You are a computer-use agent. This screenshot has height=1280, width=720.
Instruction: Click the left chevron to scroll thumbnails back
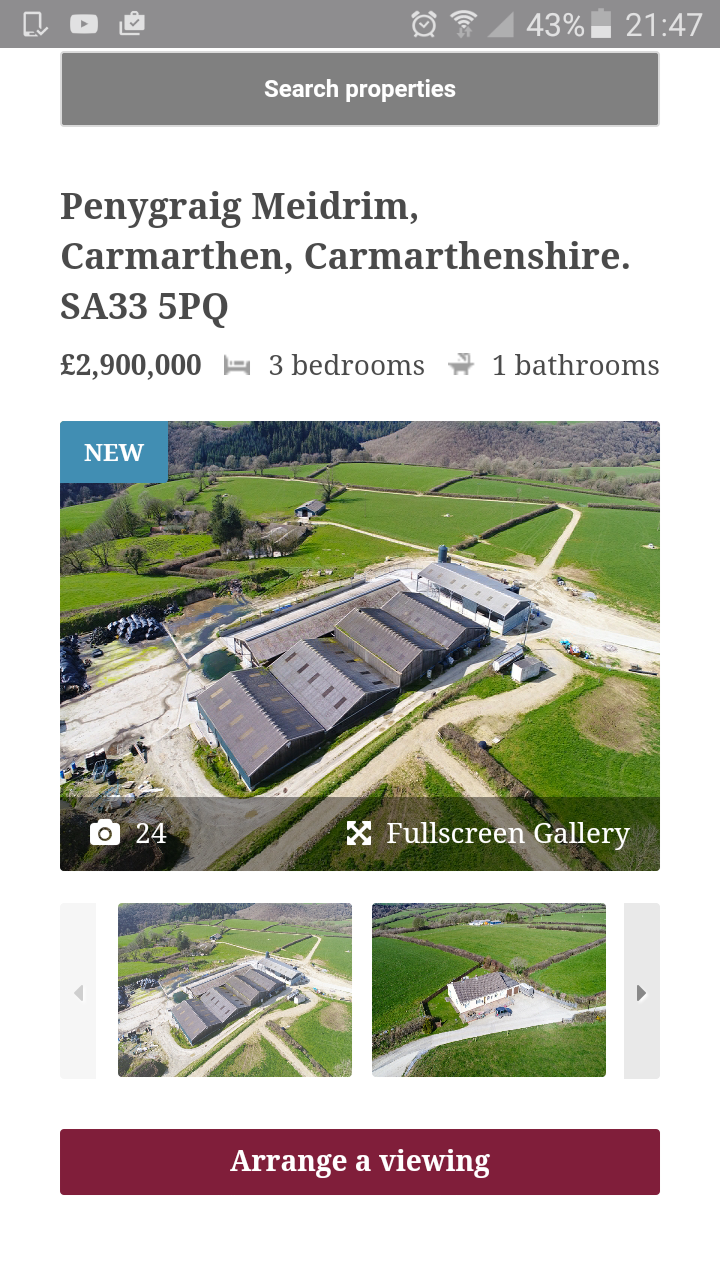tap(79, 992)
